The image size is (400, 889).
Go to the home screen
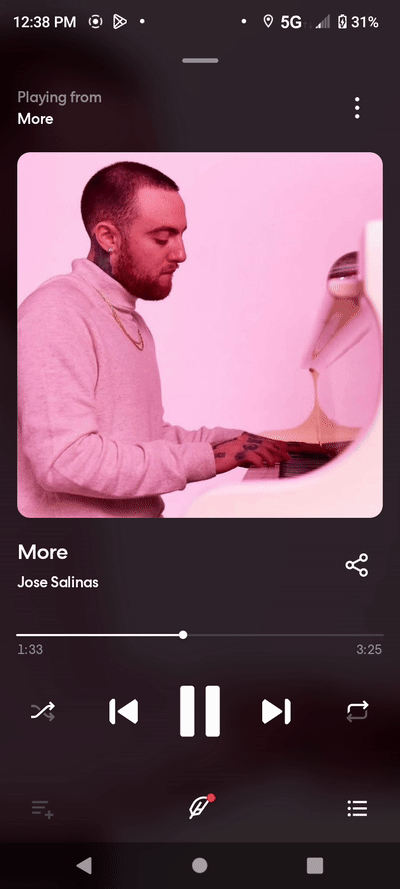[x=199, y=865]
